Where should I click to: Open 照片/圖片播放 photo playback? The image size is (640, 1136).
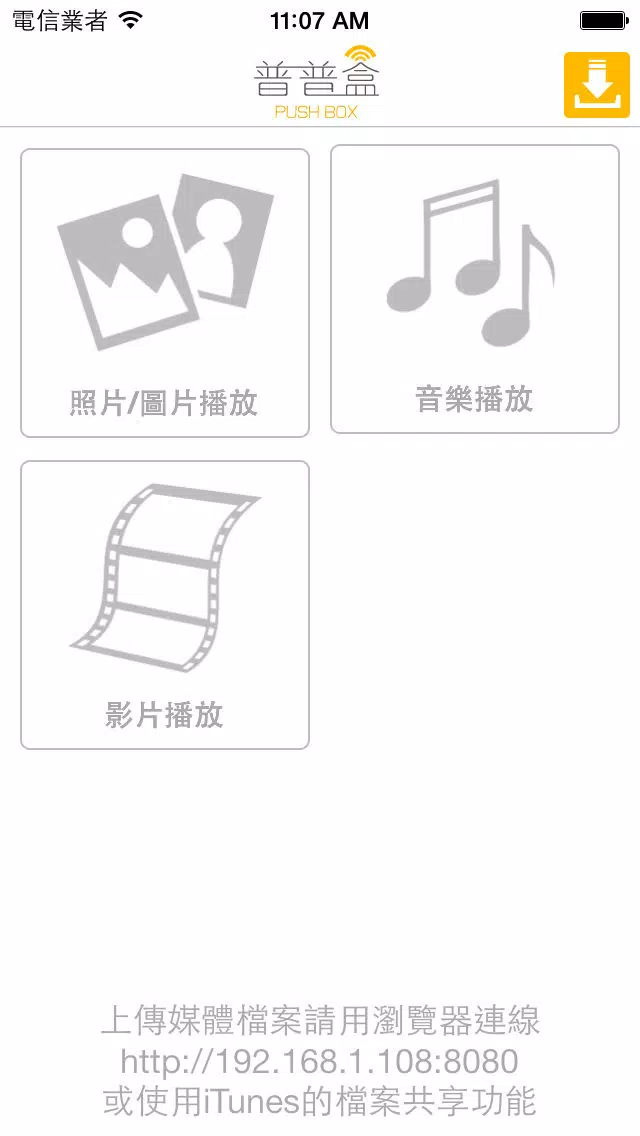coord(165,293)
